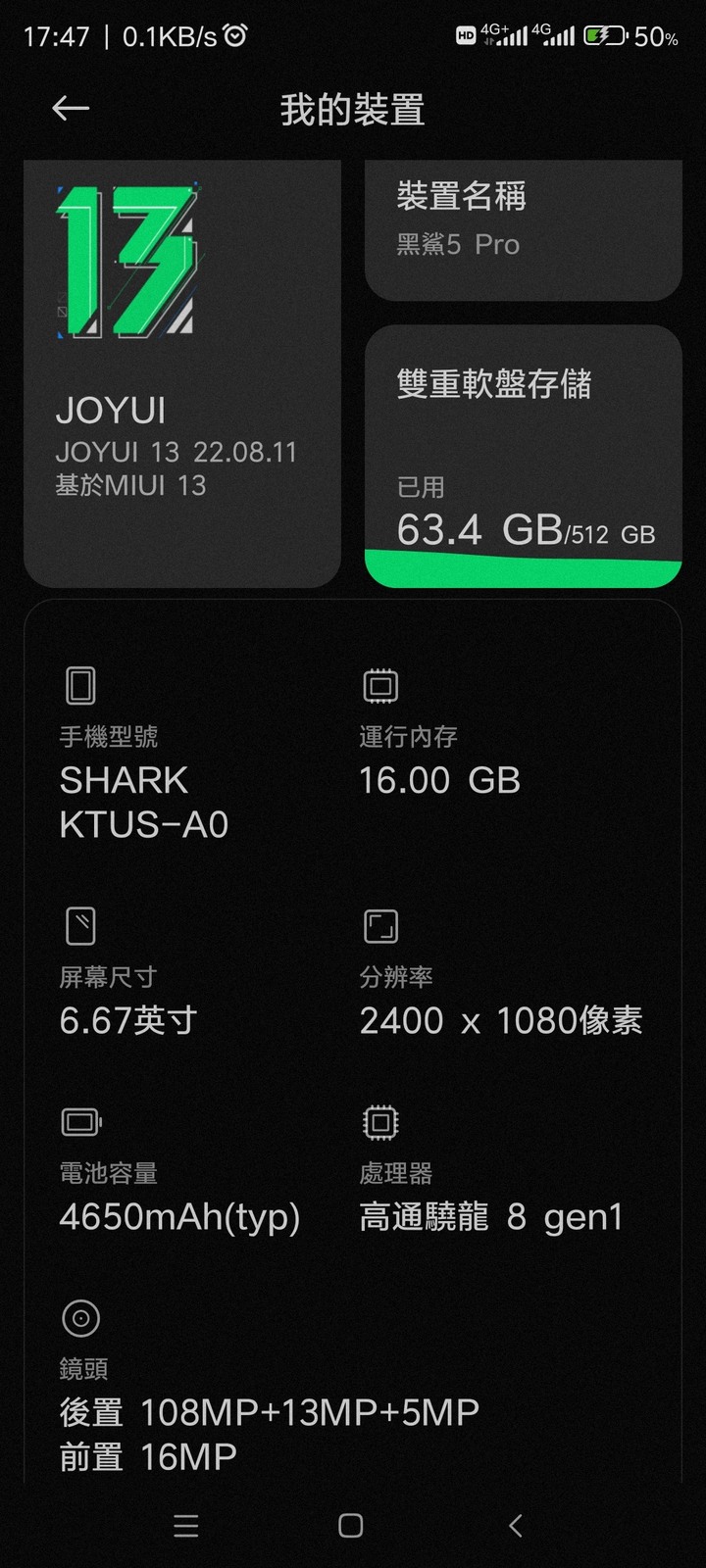
Task: Tap the system recent apps menu button
Action: 186,1526
